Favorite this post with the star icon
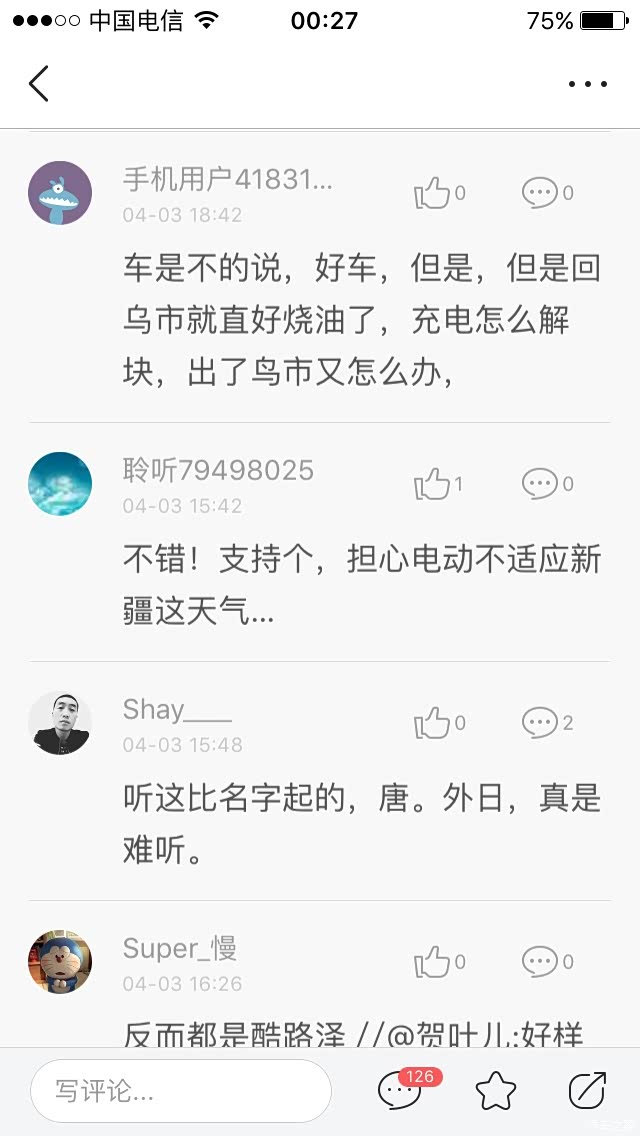The image size is (640, 1136). click(x=496, y=1091)
